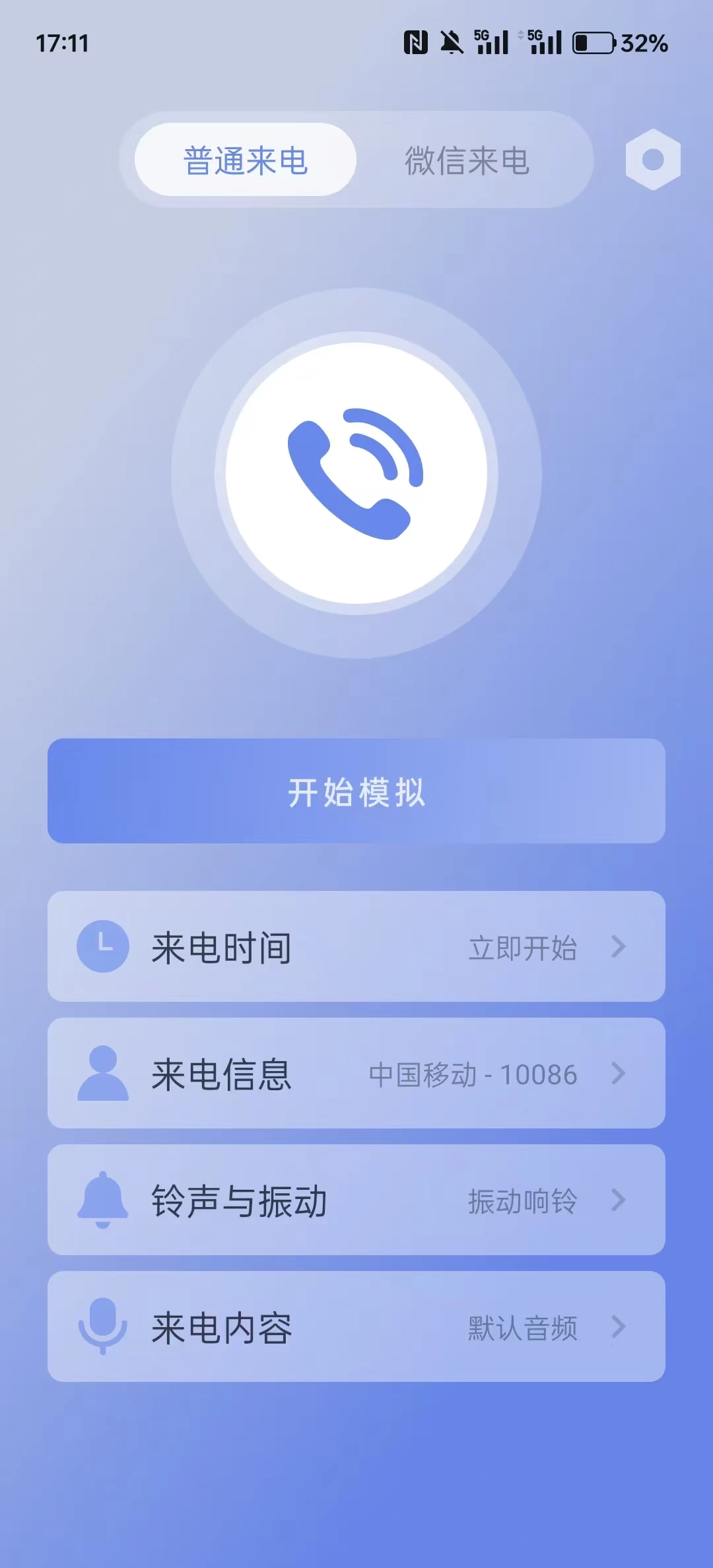Screen dimensions: 713x1568
Task: Edit 来电信息 caller details
Action: [x=356, y=1073]
